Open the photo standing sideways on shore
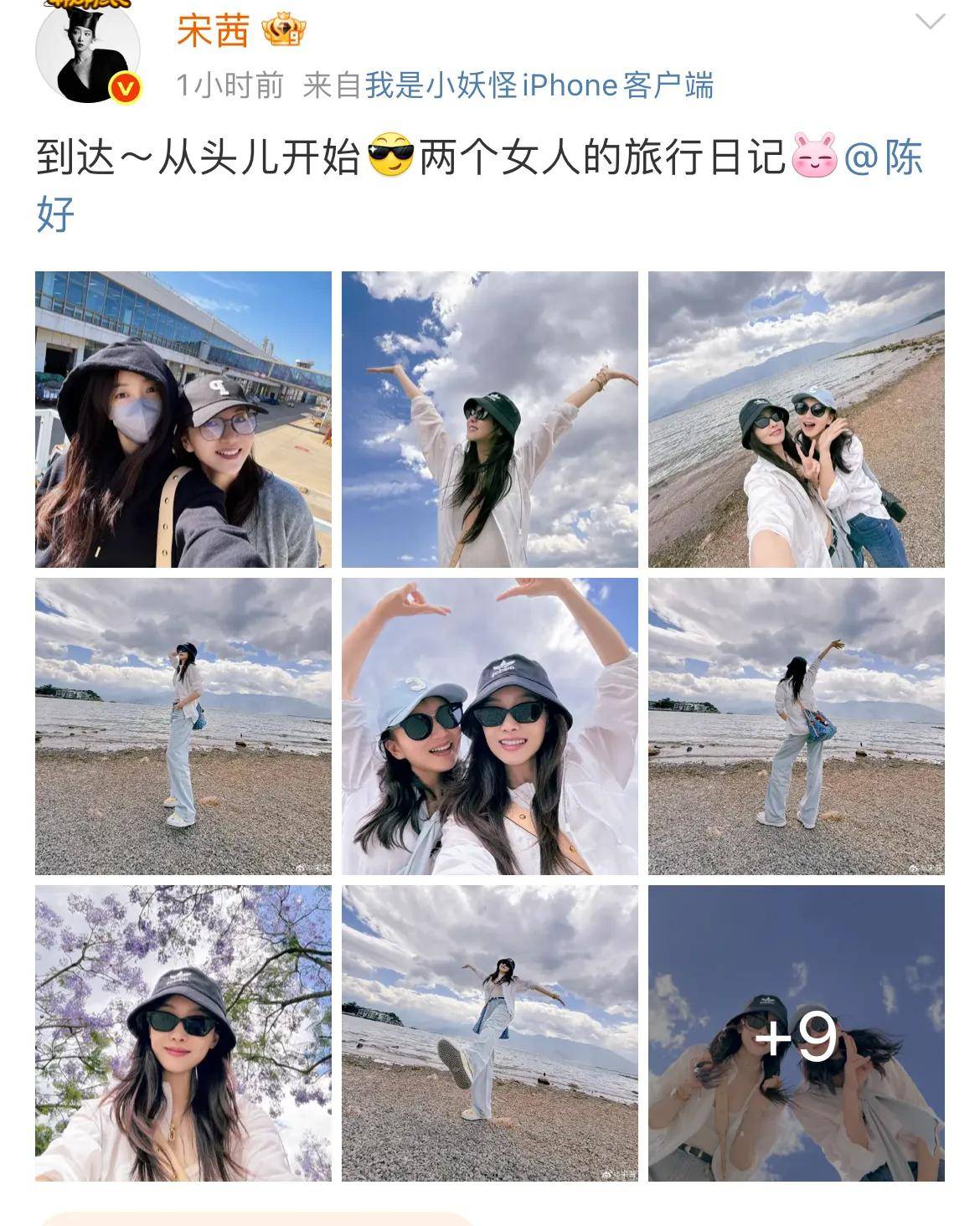 pos(183,726)
